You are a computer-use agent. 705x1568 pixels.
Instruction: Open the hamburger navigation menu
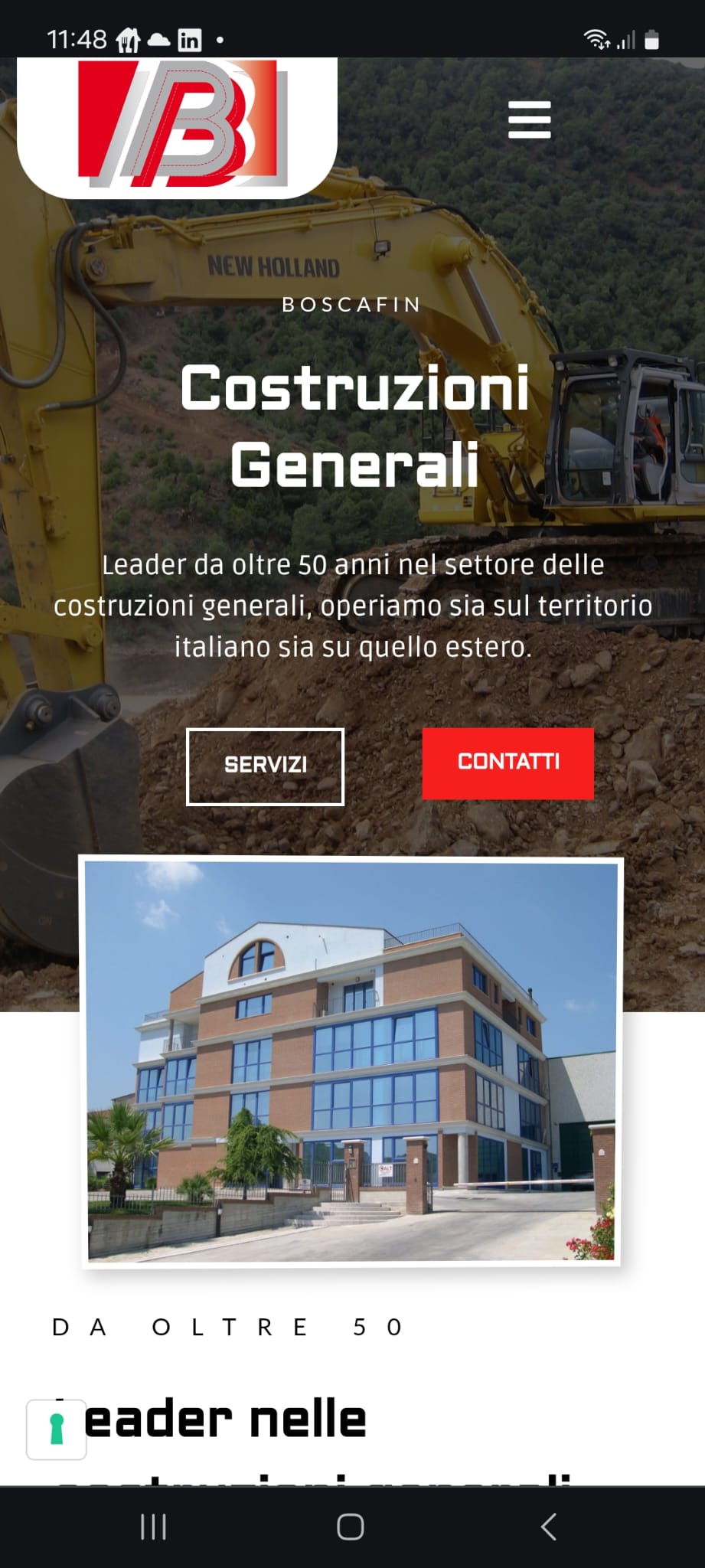click(x=529, y=119)
